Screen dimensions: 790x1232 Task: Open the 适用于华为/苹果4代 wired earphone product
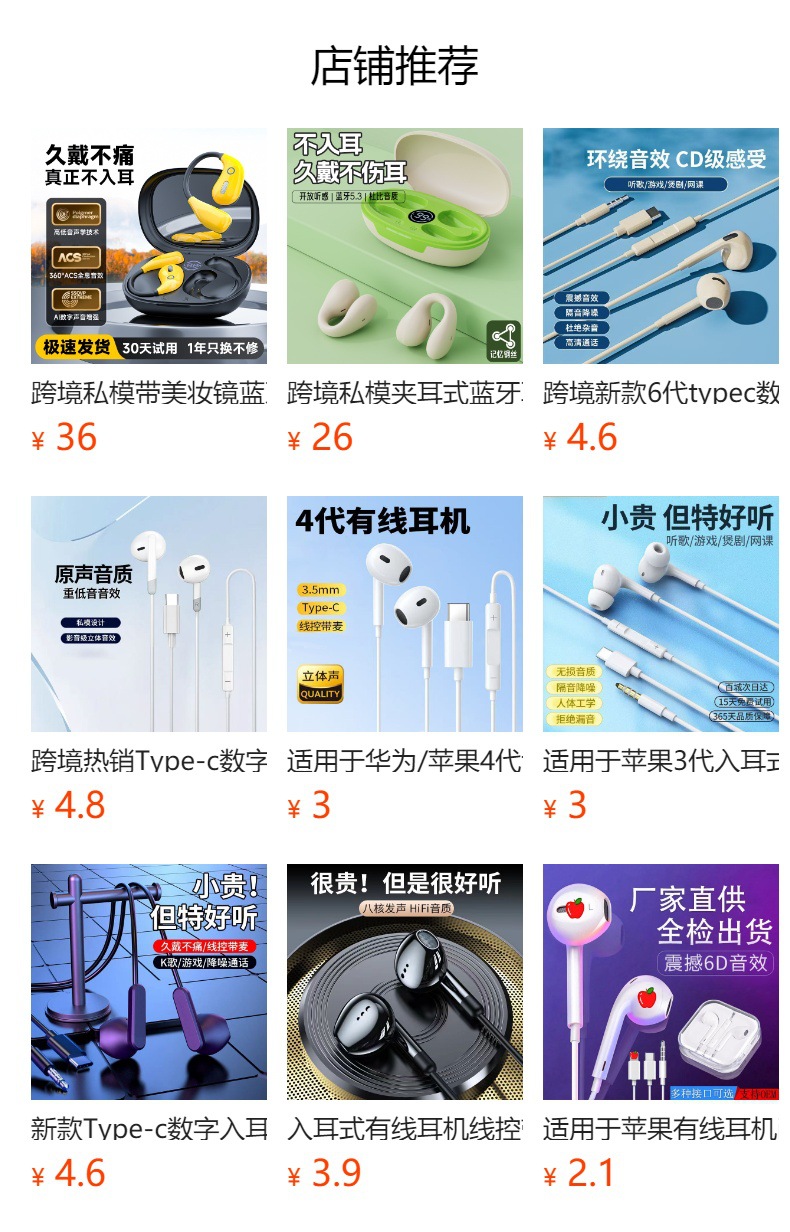coord(405,614)
